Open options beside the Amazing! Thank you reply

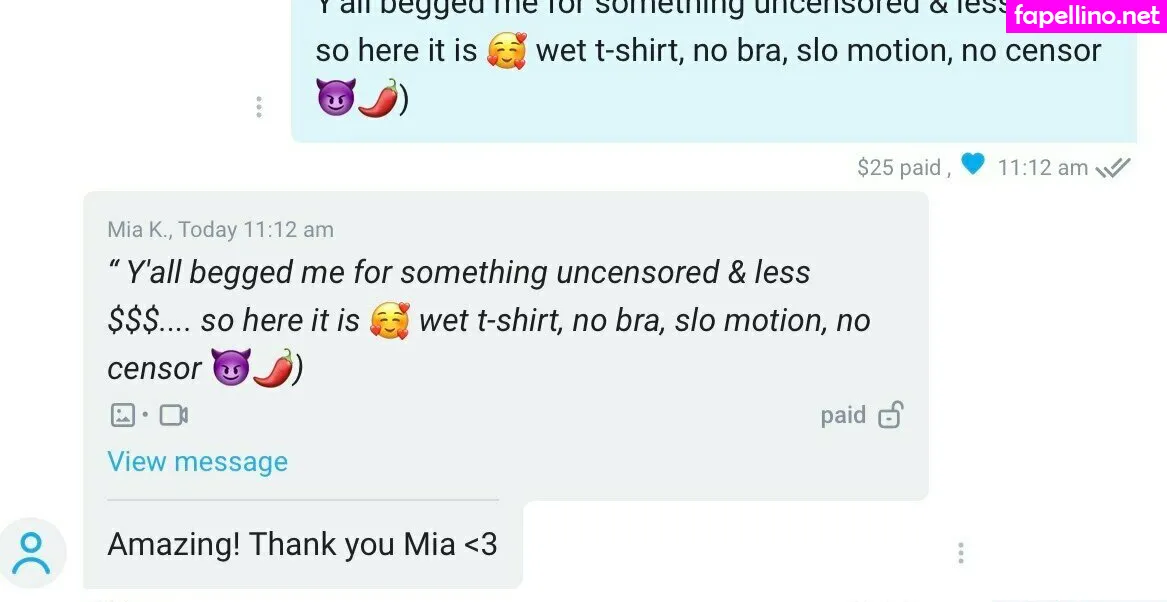[960, 553]
